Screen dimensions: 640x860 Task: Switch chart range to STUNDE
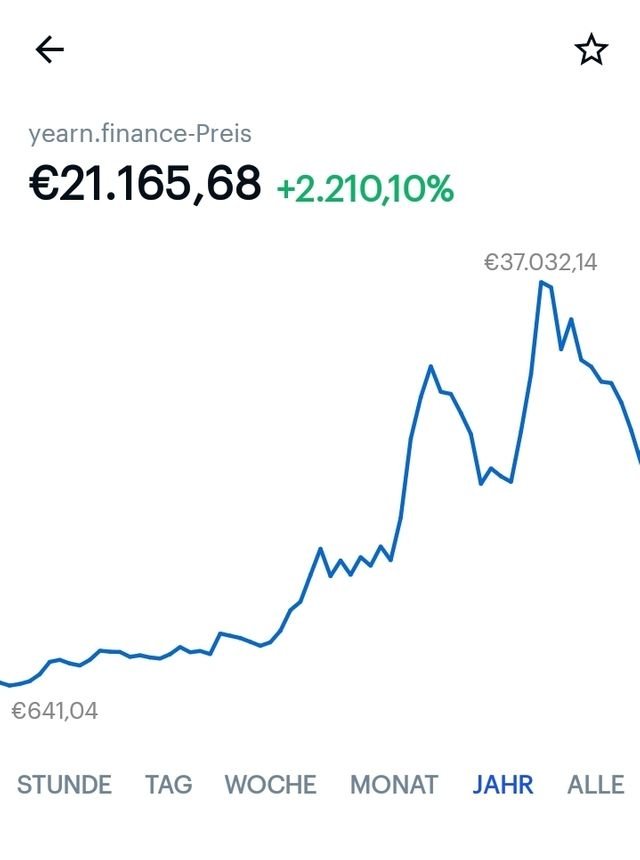pos(64,785)
